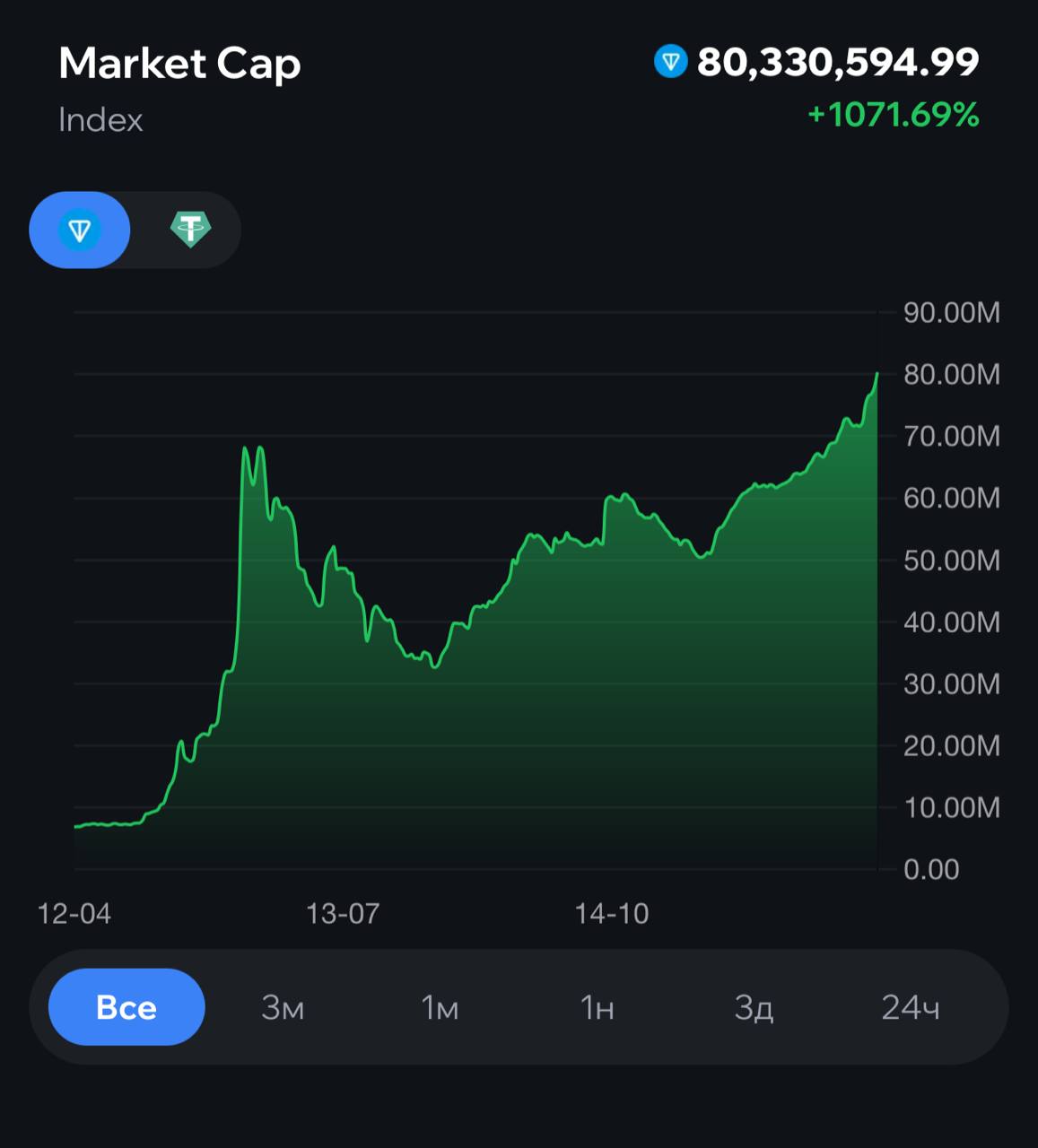The height and width of the screenshot is (1148, 1038).
Task: Choose the 1н time range
Action: tap(597, 1007)
